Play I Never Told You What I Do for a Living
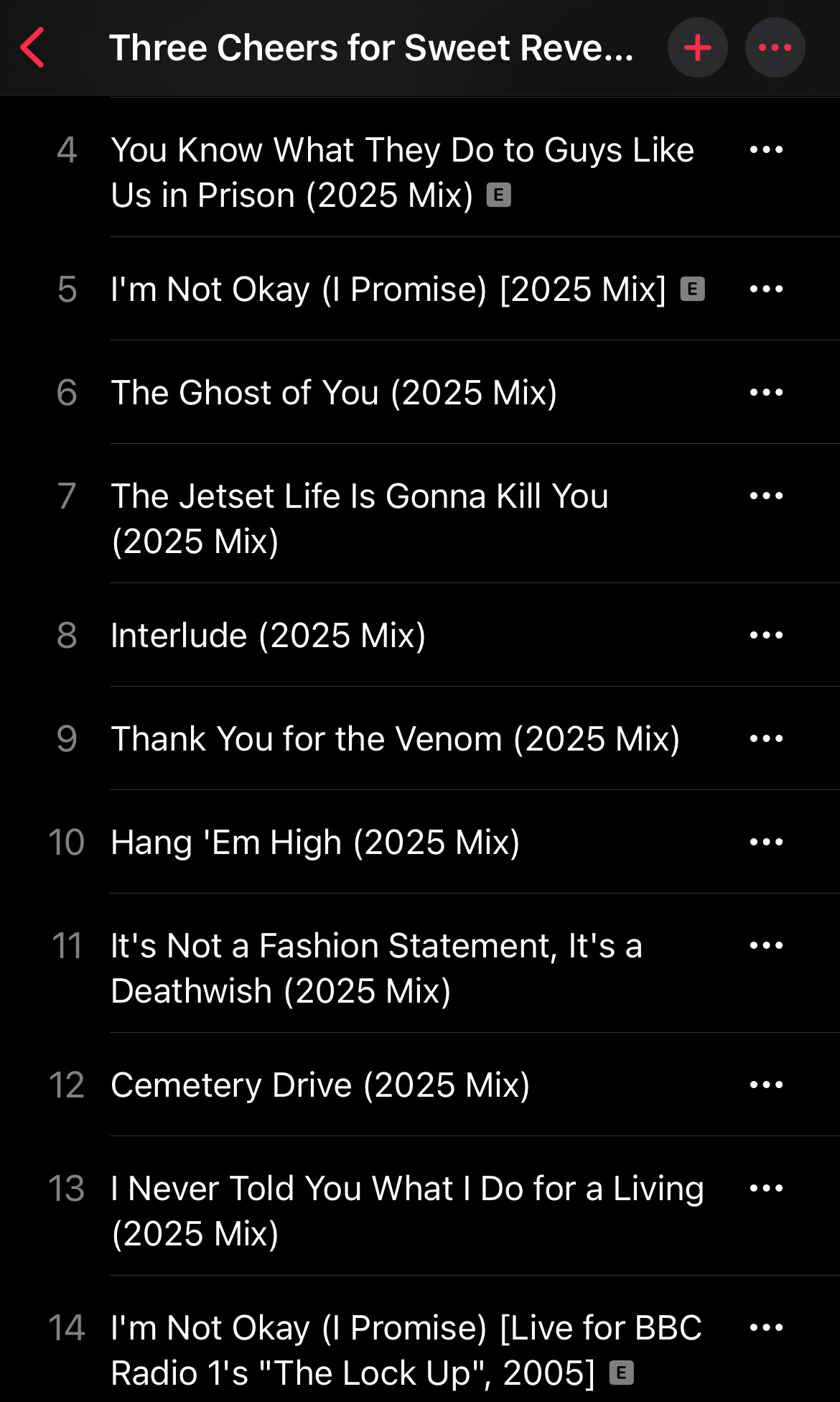The width and height of the screenshot is (840, 1402). 420,1206
